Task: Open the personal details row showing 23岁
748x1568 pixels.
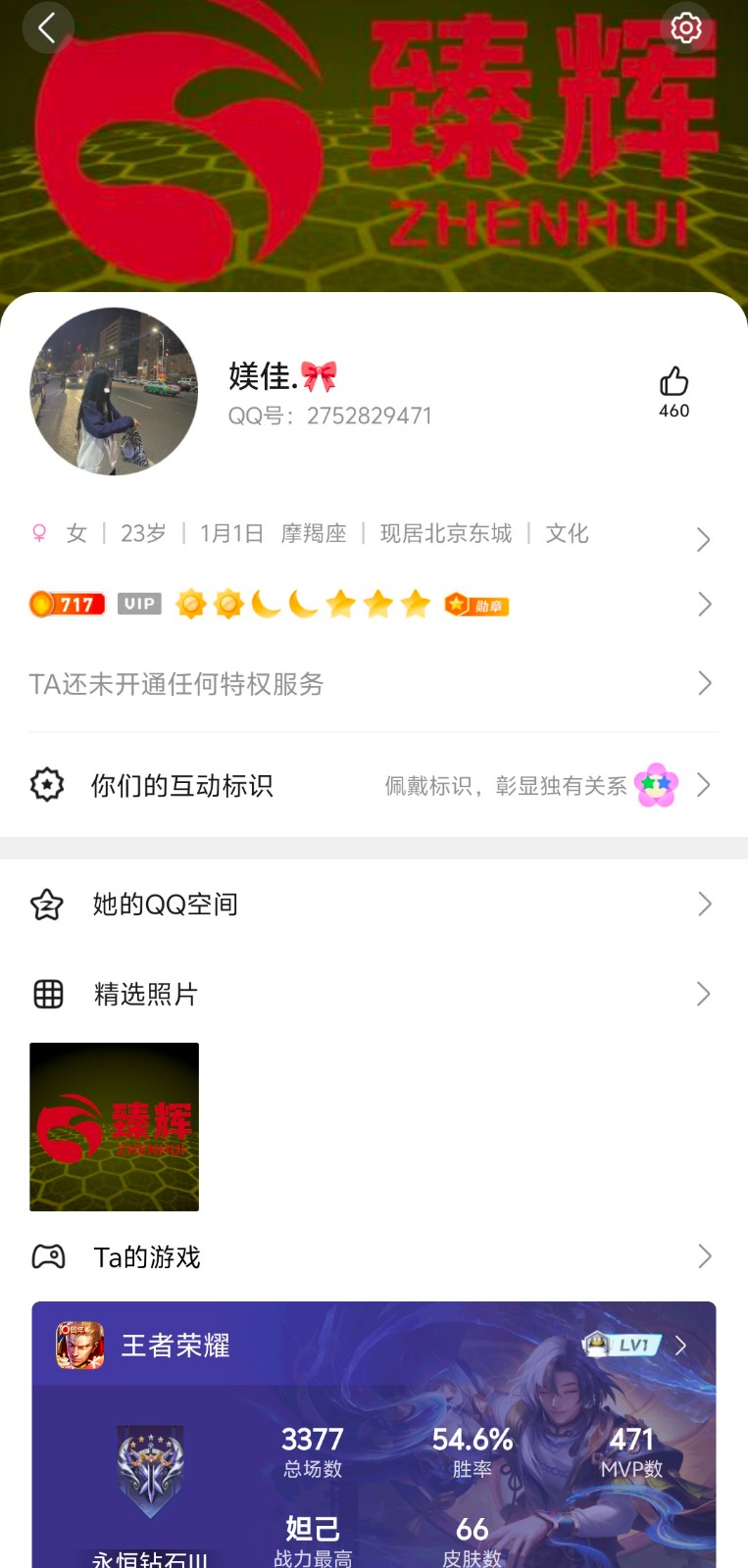Action: tap(373, 534)
